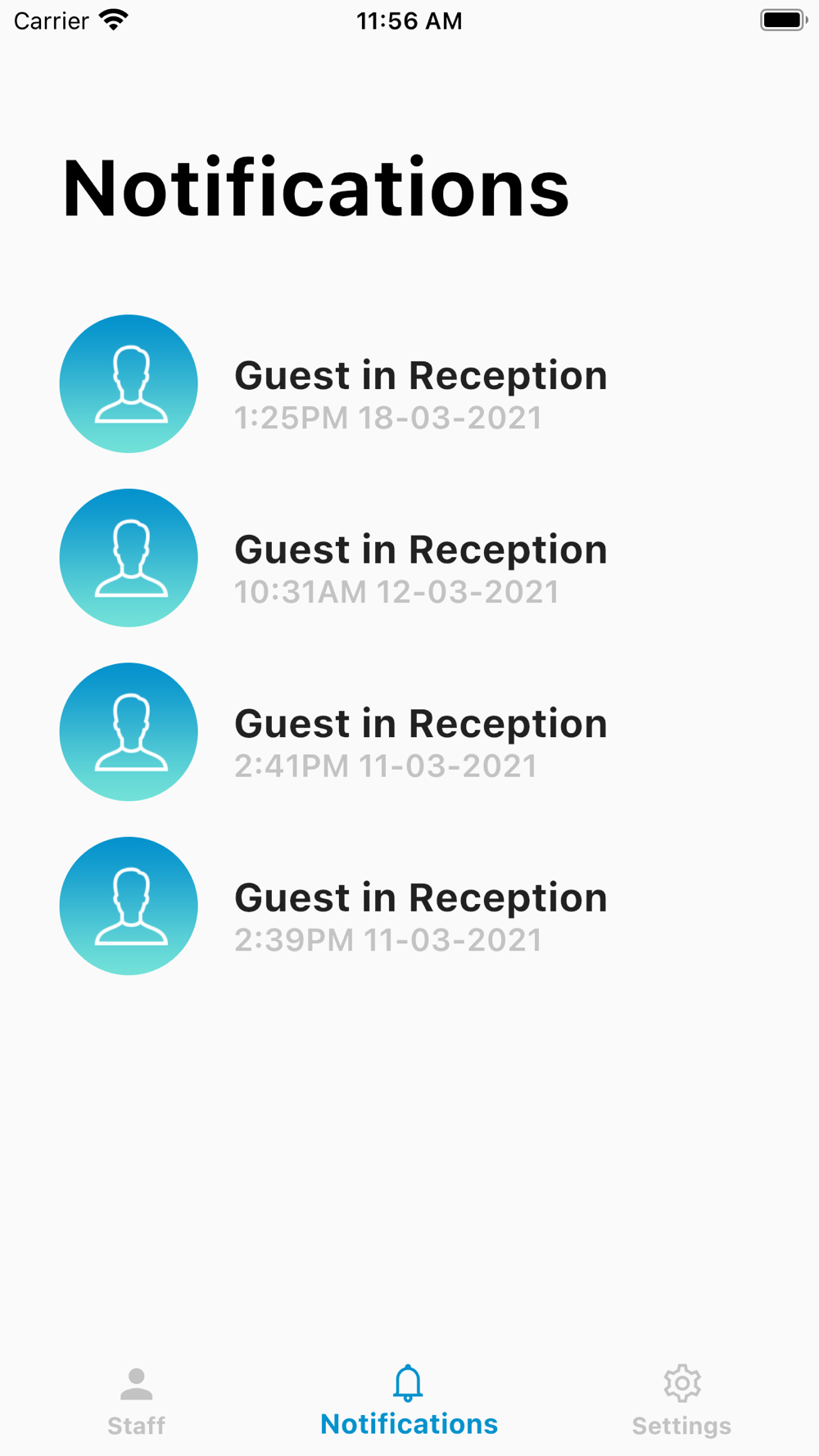
Task: Open the 10:31AM 12-03-2021 guest notification
Action: pos(409,558)
